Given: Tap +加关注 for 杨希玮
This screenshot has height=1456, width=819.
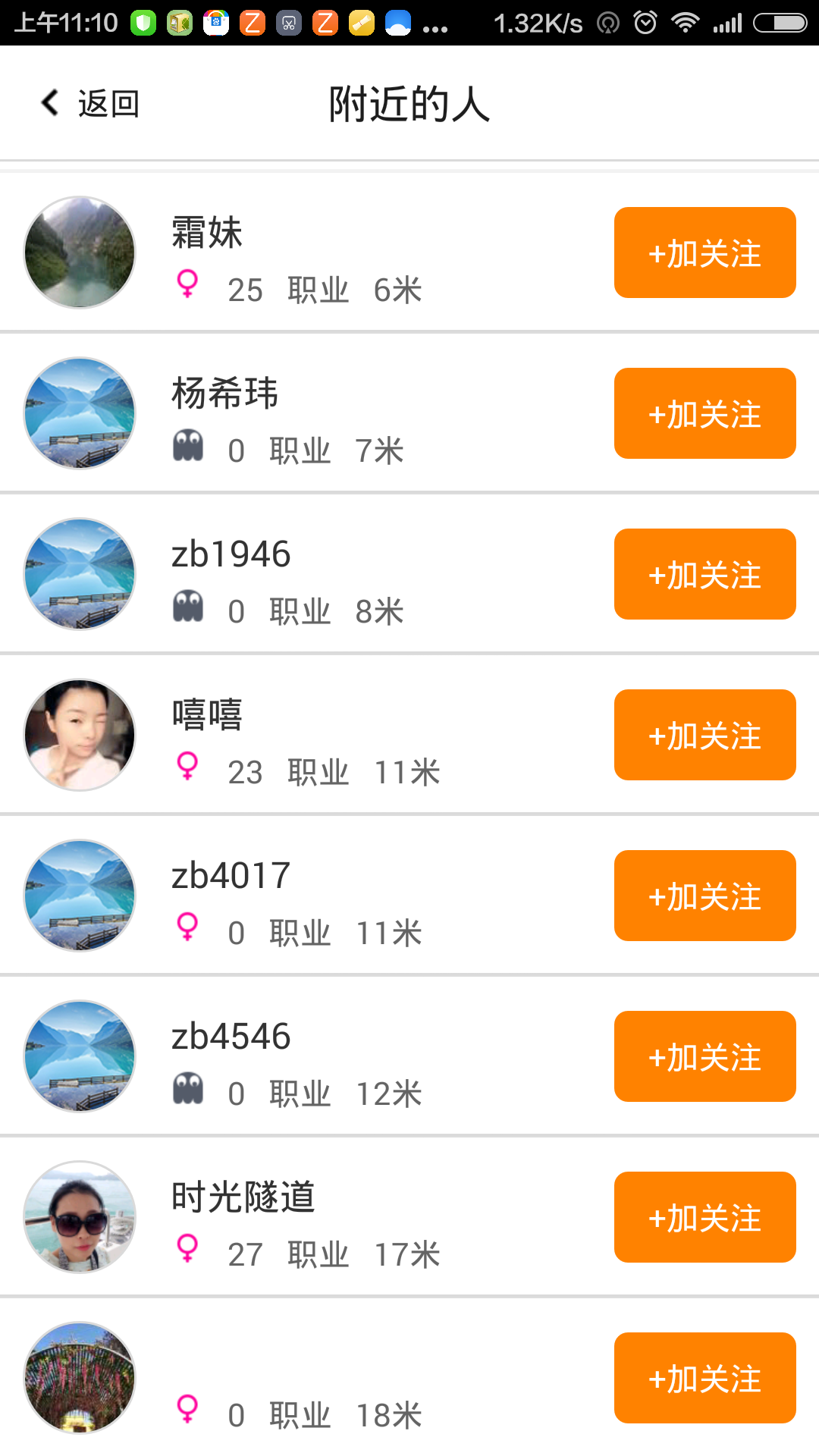Looking at the screenshot, I should [x=704, y=413].
